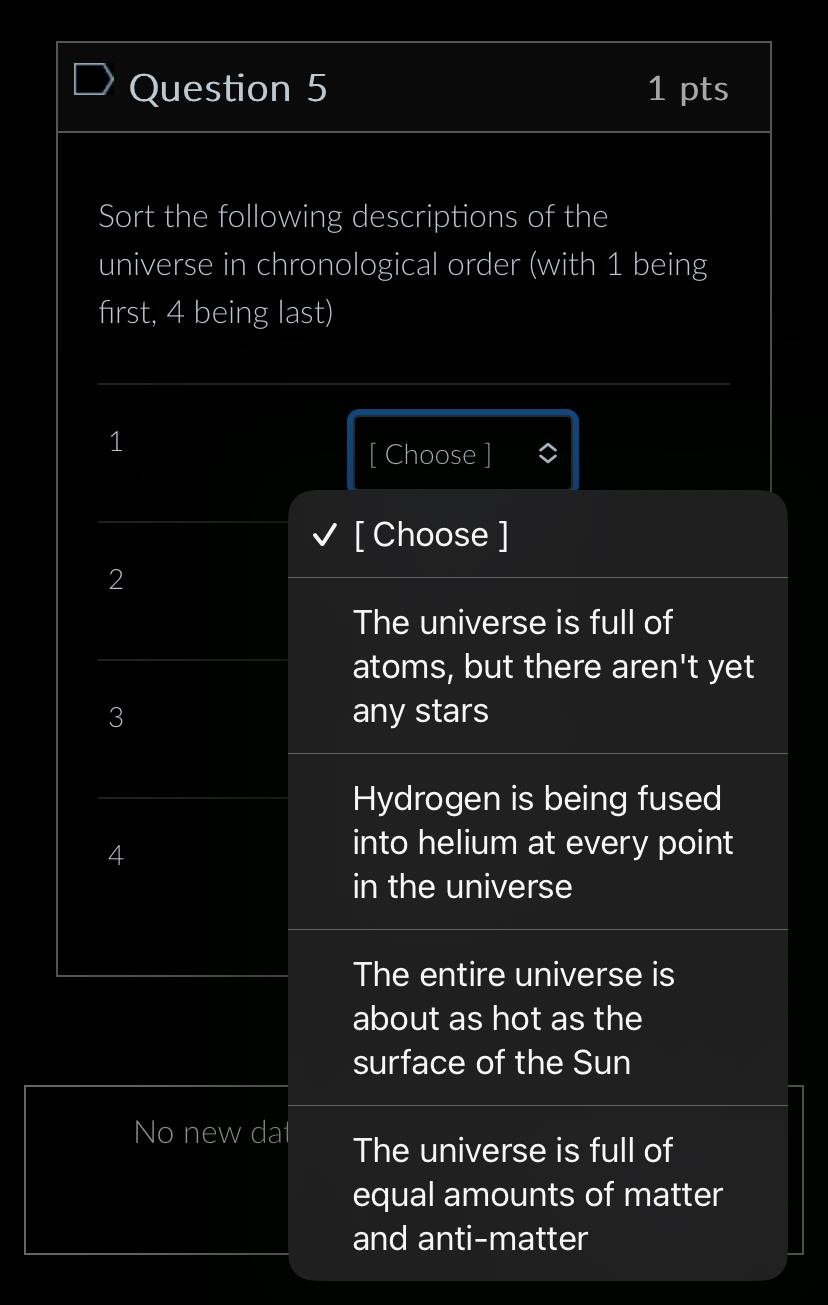Click the chevron icon on the Choose selector

click(549, 454)
